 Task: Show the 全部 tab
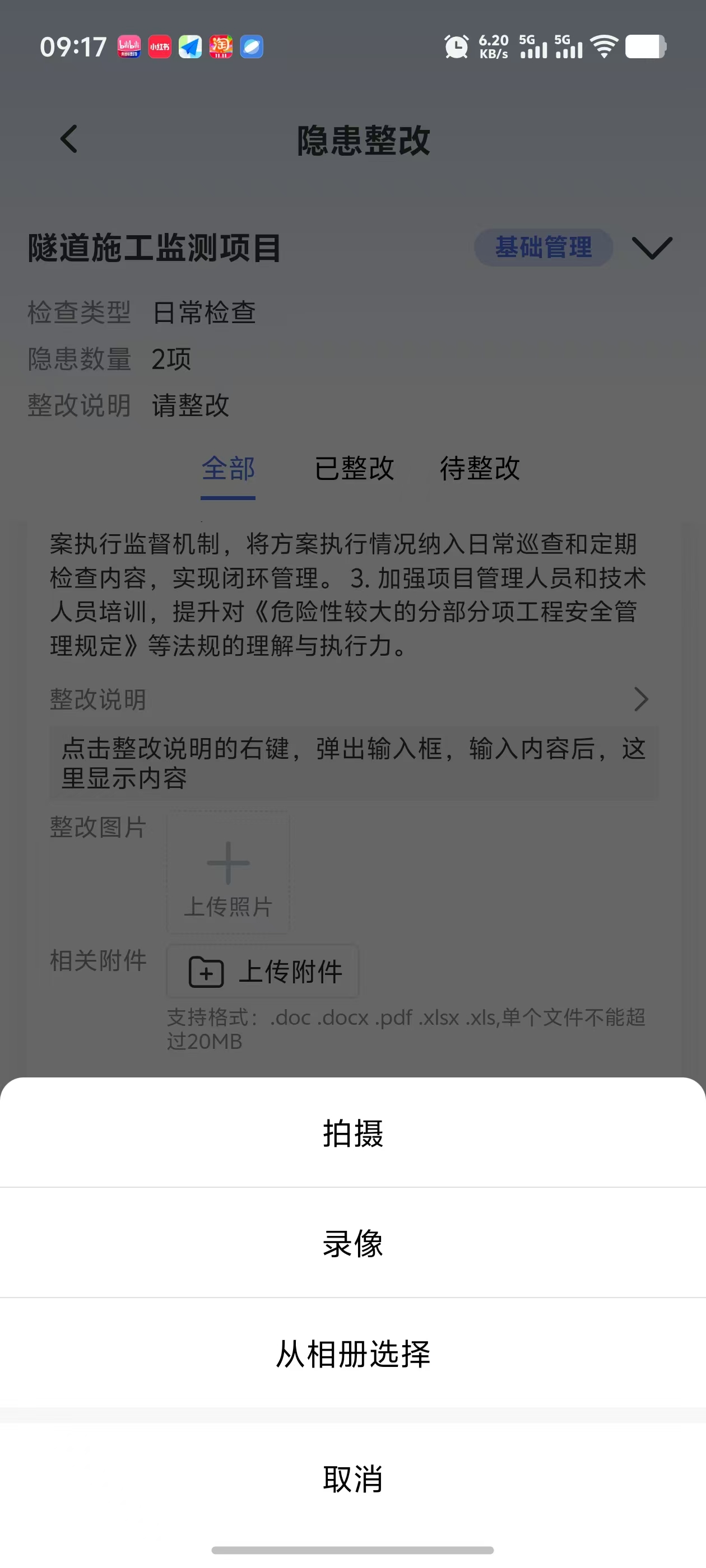tap(229, 469)
